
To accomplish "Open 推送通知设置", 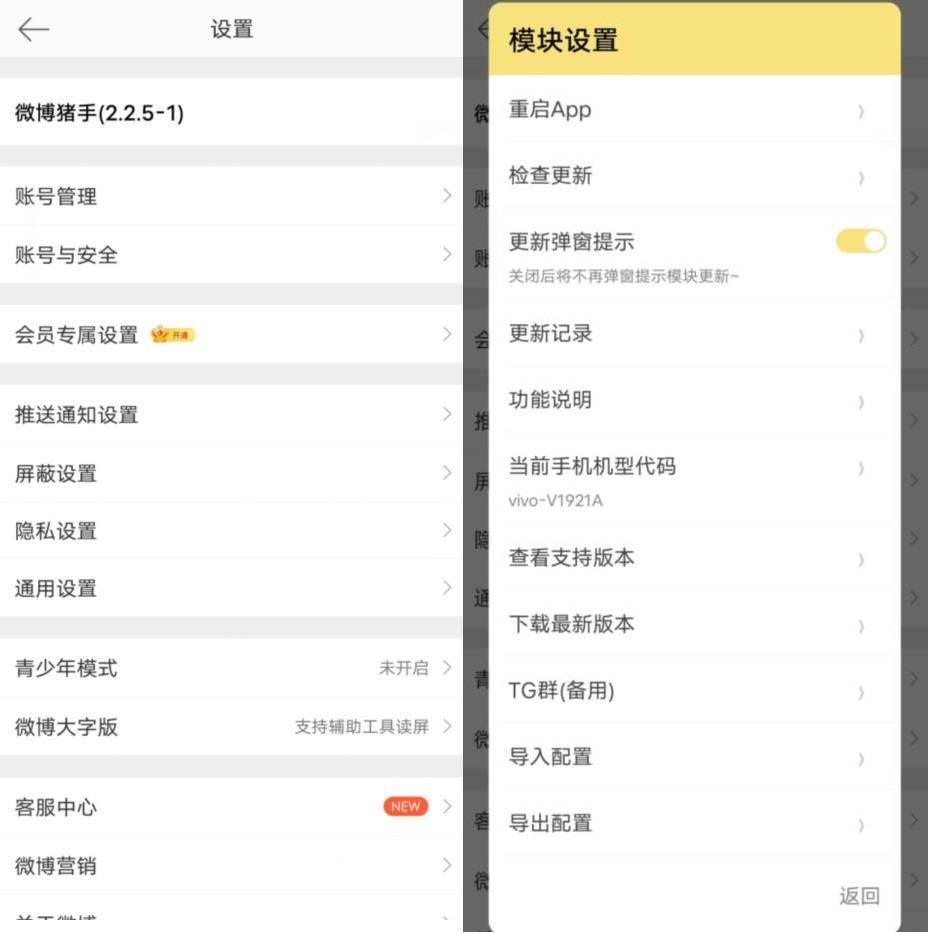I will (x=232, y=414).
